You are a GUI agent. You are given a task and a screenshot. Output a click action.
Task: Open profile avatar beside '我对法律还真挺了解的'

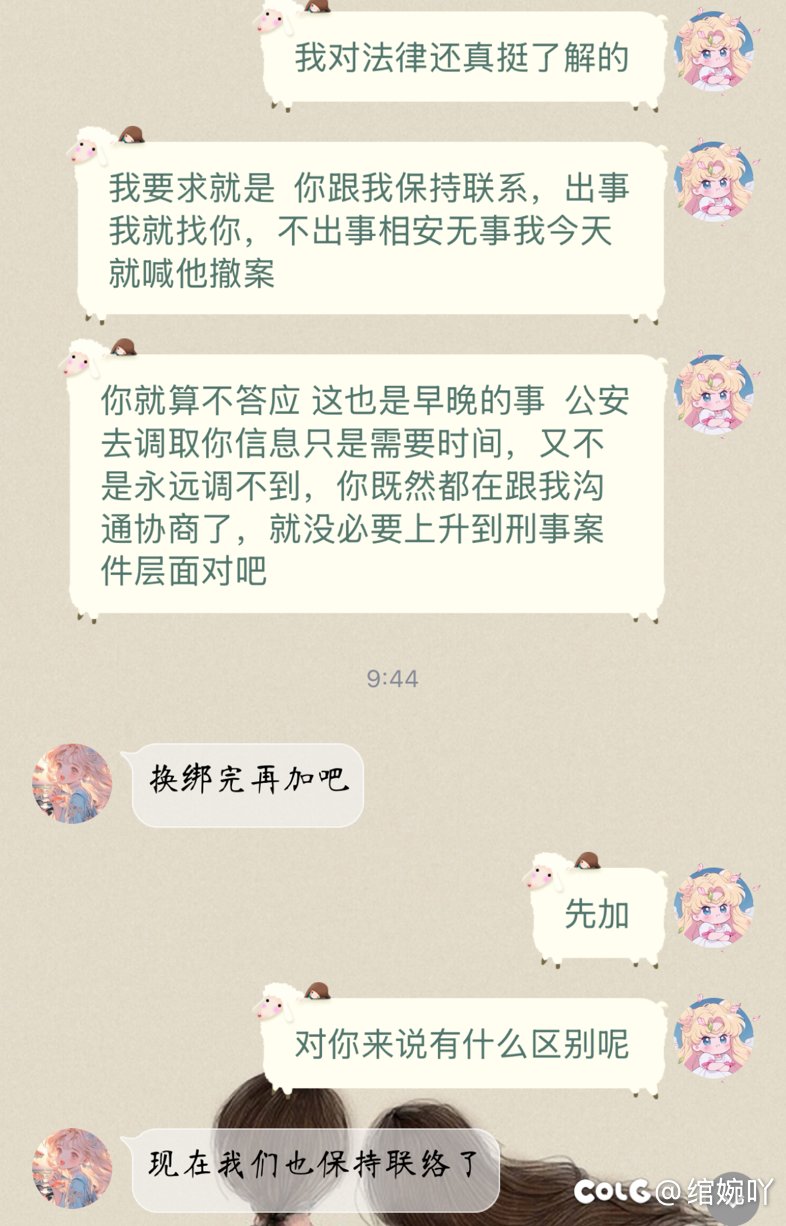coord(713,51)
